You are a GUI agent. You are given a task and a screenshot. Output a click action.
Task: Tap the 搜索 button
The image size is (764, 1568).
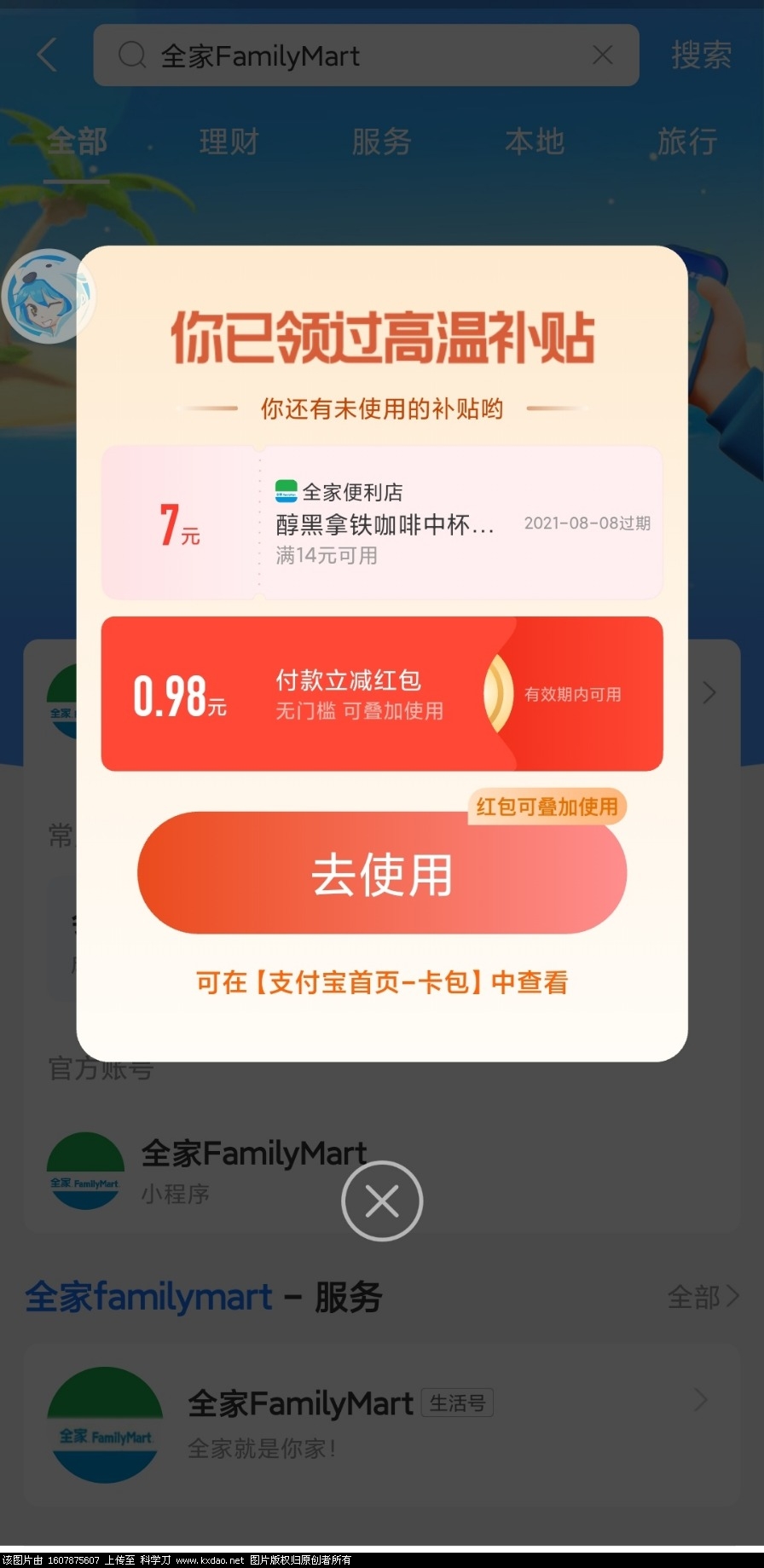700,55
